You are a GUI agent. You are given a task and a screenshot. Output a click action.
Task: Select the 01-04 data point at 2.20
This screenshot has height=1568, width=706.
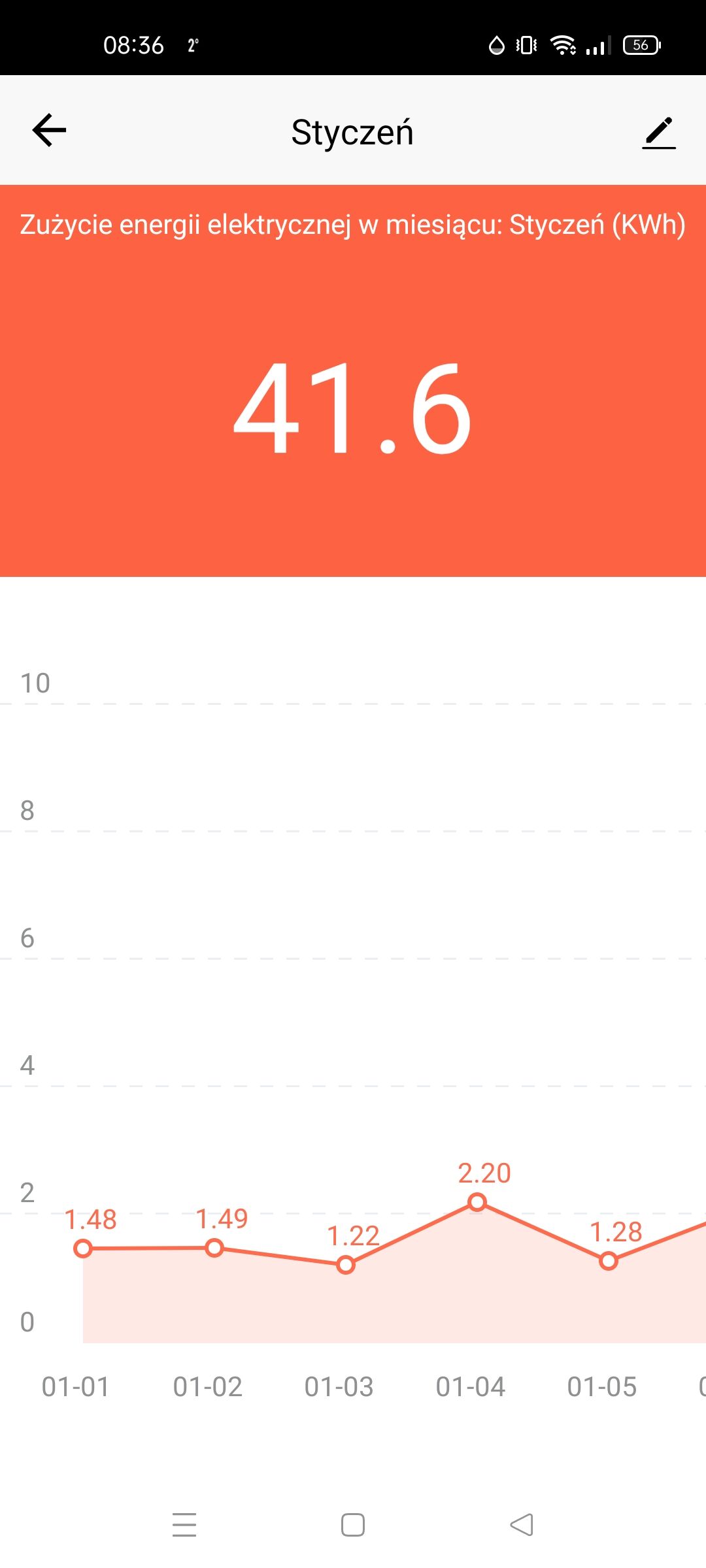pos(477,1202)
